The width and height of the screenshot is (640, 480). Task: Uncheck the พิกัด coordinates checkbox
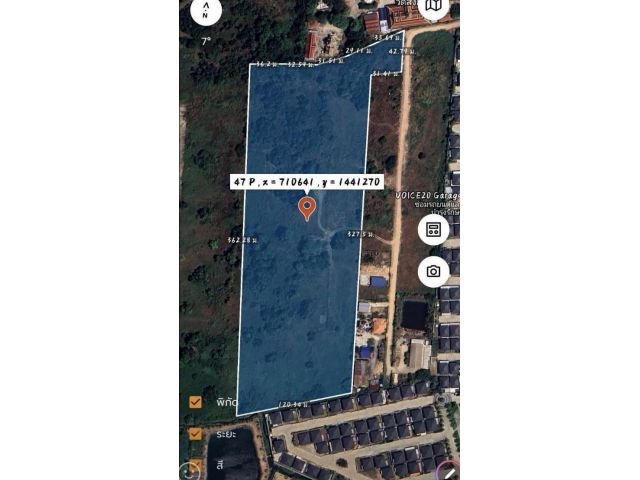195,402
